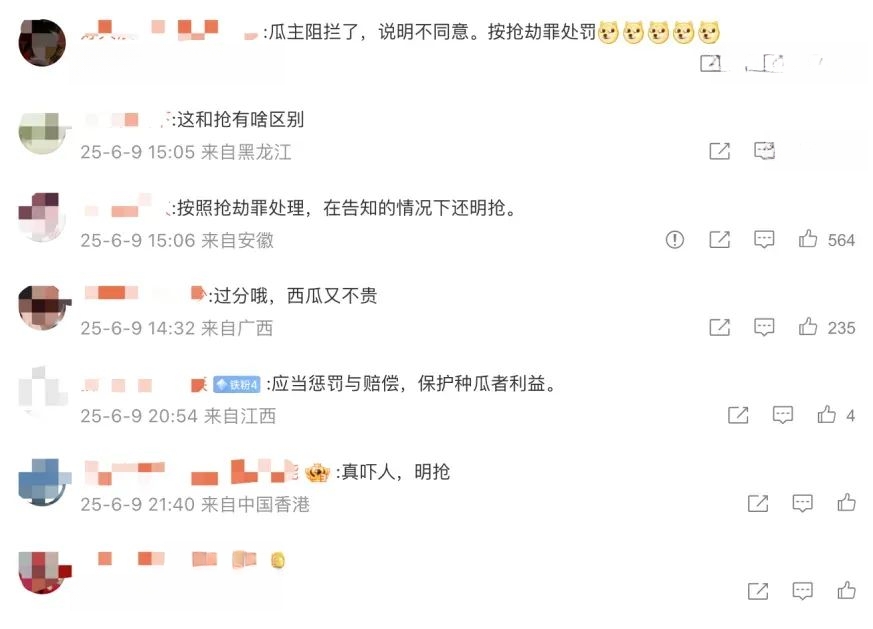Report the comment '按照抢劫罪处理'
Image resolution: width=873 pixels, height=629 pixels.
pyautogui.click(x=676, y=239)
